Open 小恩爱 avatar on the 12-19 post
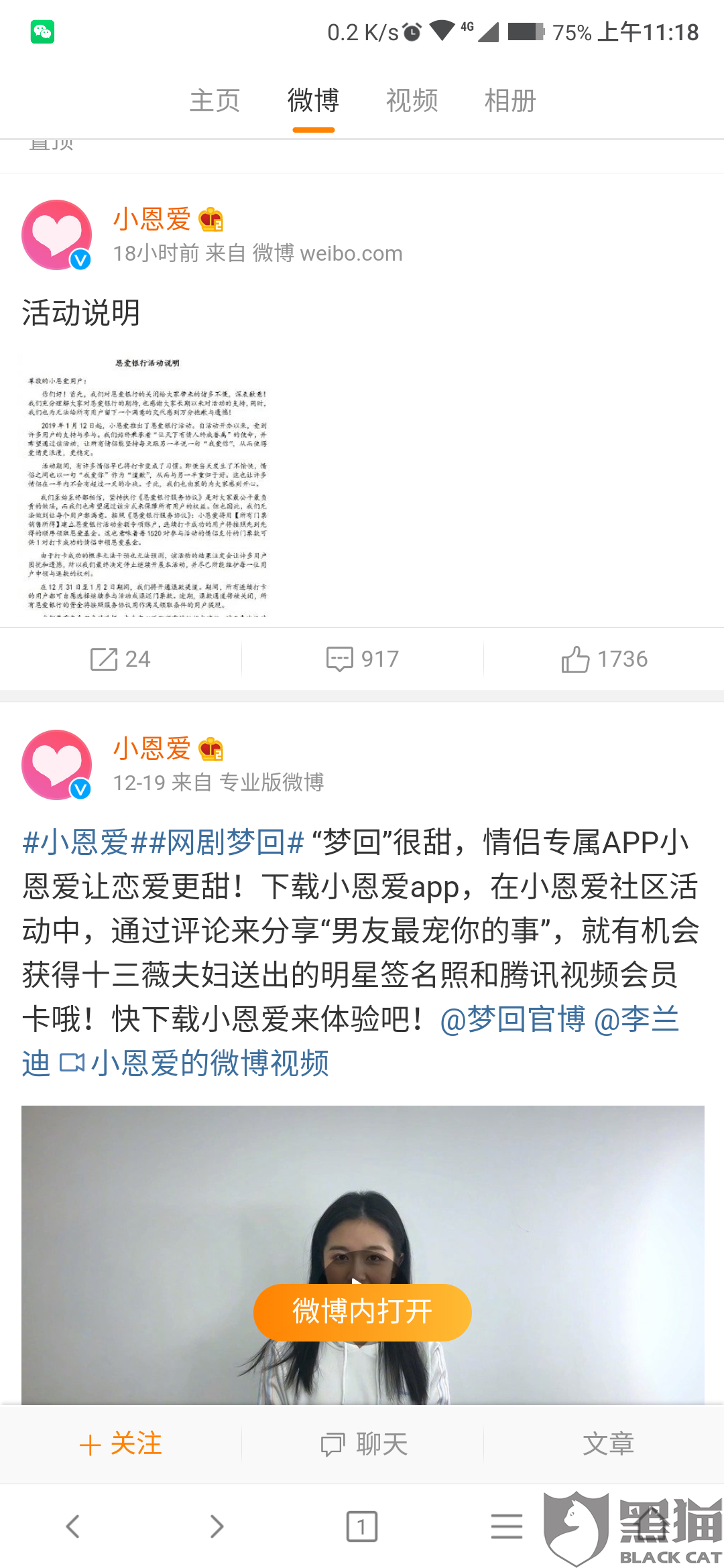The width and height of the screenshot is (724, 1568). (57, 765)
